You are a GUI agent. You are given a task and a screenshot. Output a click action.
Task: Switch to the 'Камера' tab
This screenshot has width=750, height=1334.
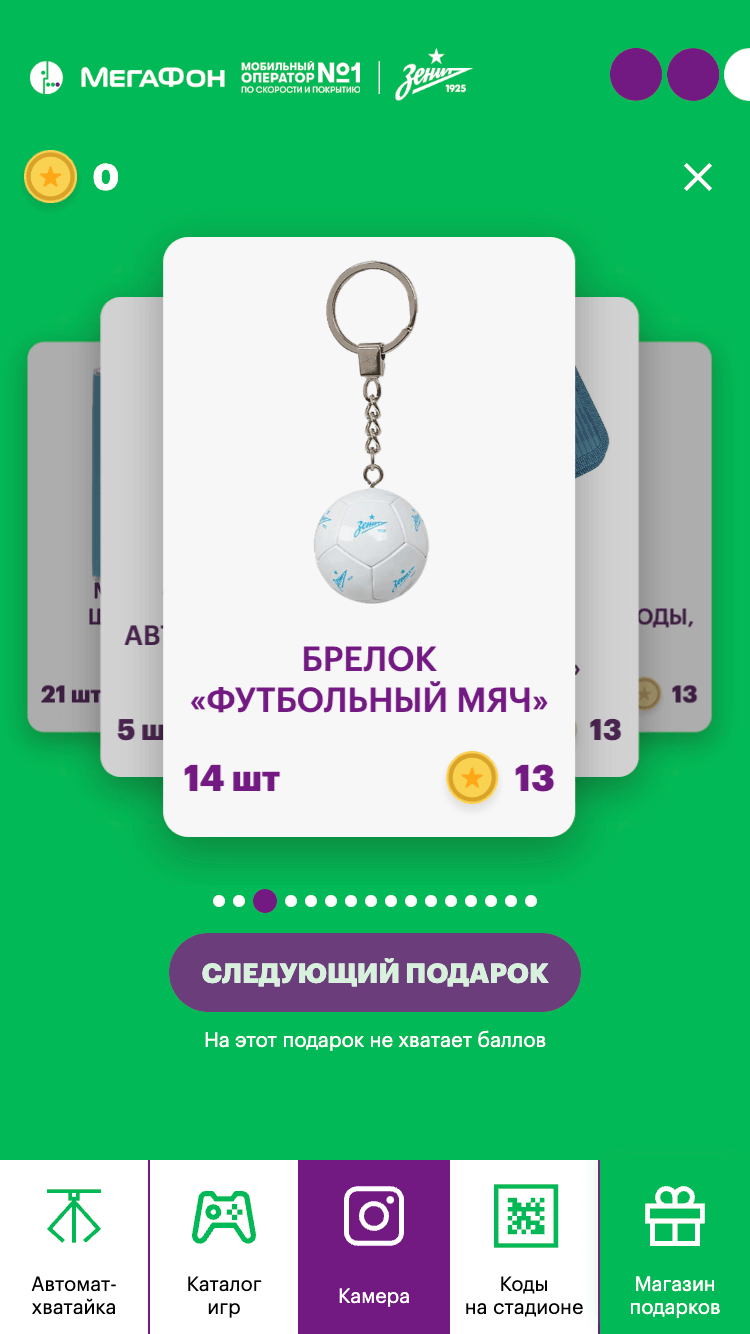pos(374,1247)
